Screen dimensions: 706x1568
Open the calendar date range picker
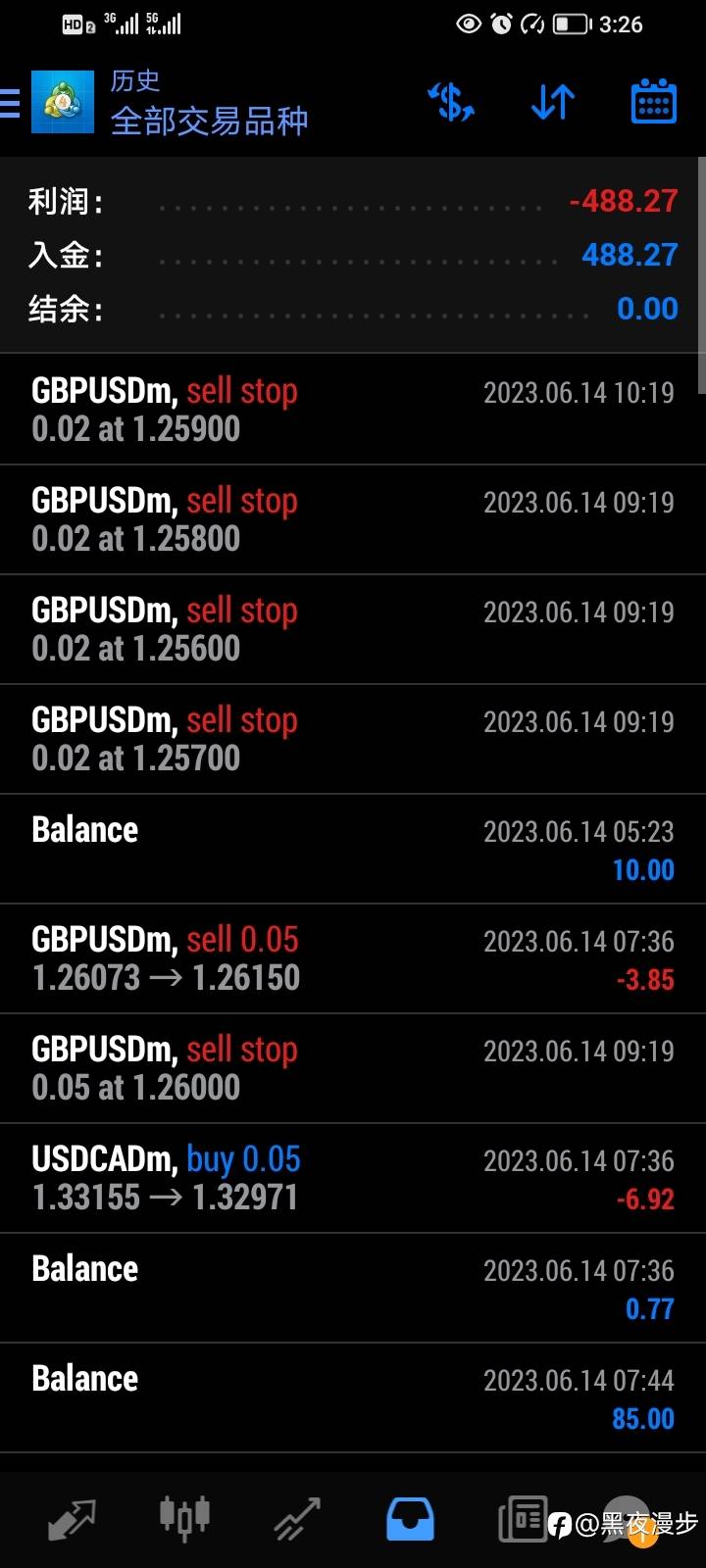click(653, 102)
